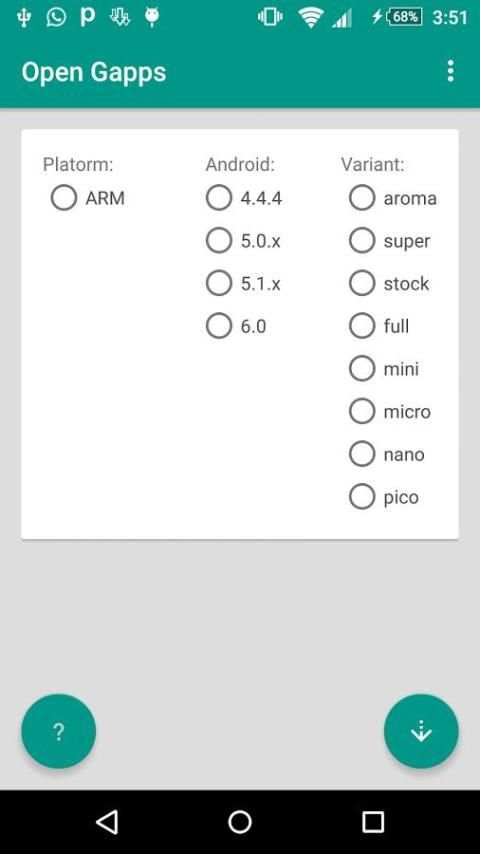480x854 pixels.
Task: Open recent apps from navigation bar
Action: click(373, 821)
